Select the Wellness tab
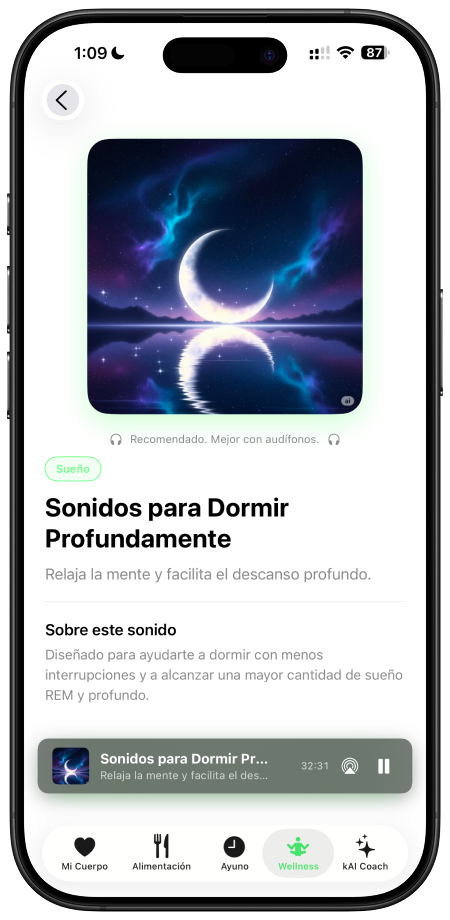 coord(298,853)
